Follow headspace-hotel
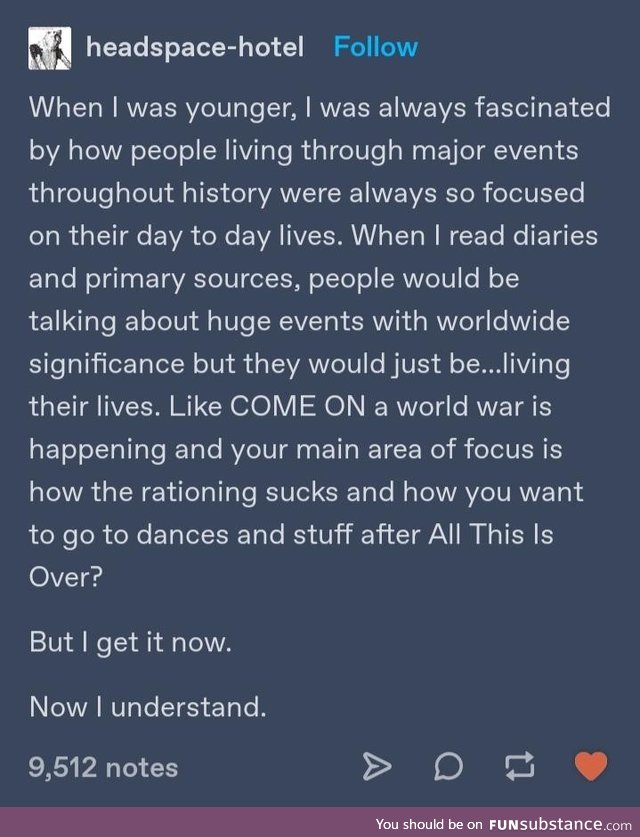Screen dimensions: 640x837 (x=375, y=47)
